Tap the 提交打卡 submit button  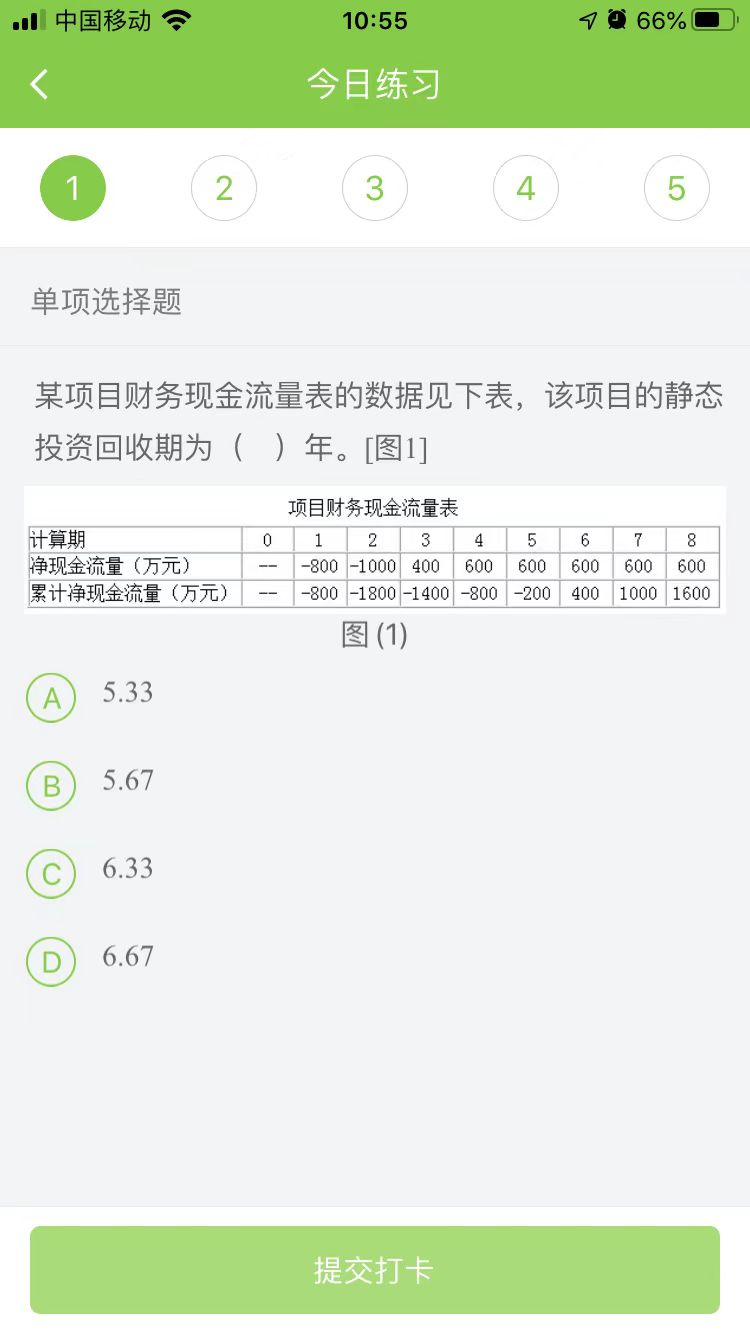[x=375, y=1270]
